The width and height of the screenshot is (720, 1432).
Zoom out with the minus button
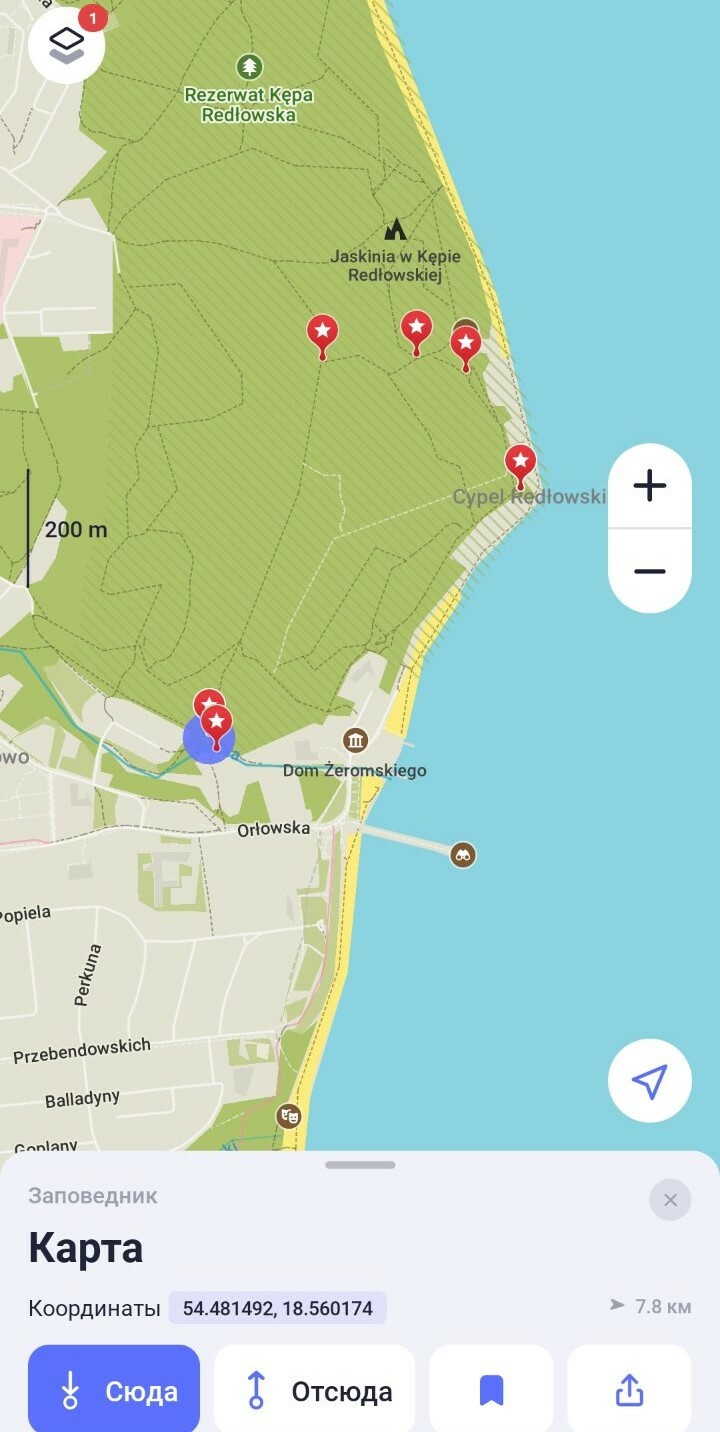[x=649, y=571]
